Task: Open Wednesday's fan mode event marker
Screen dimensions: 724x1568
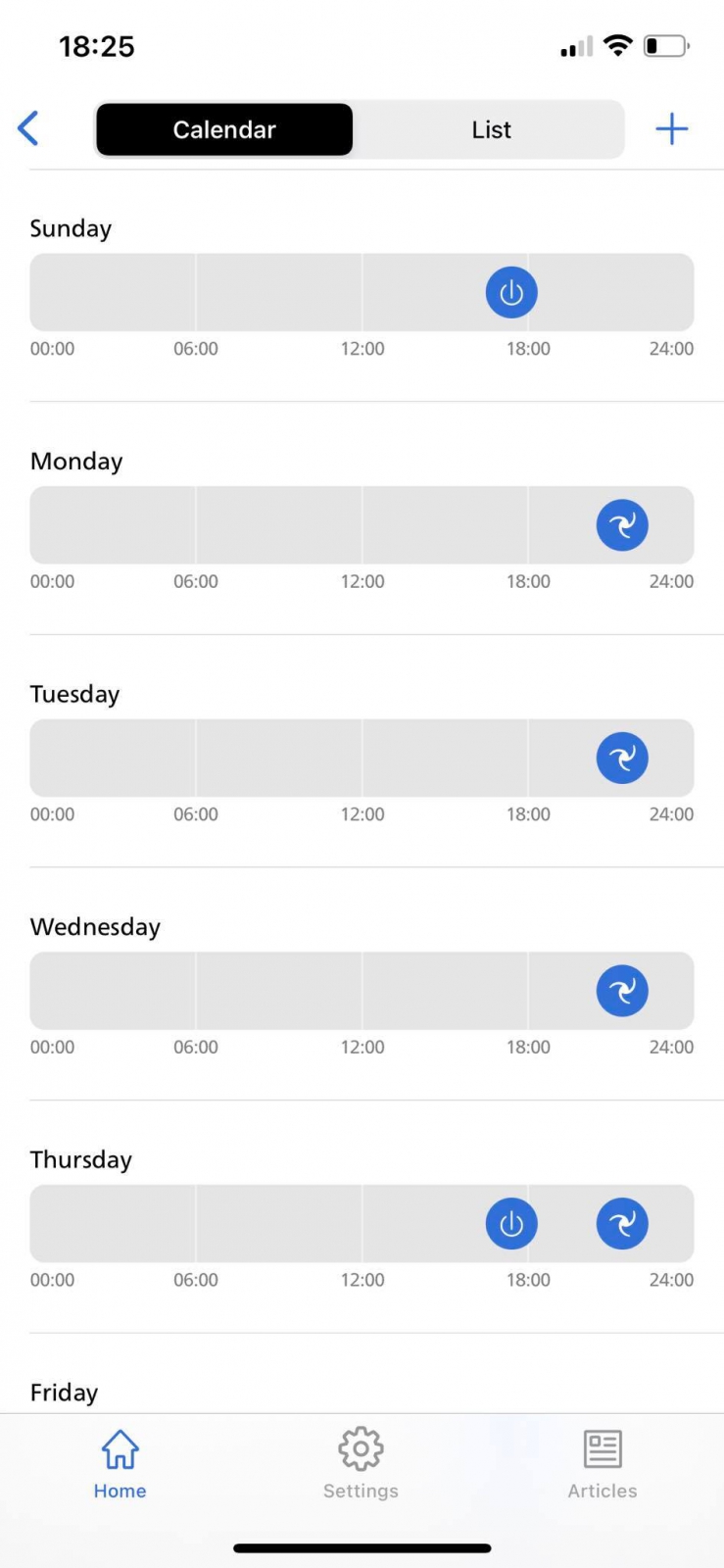Action: (622, 991)
